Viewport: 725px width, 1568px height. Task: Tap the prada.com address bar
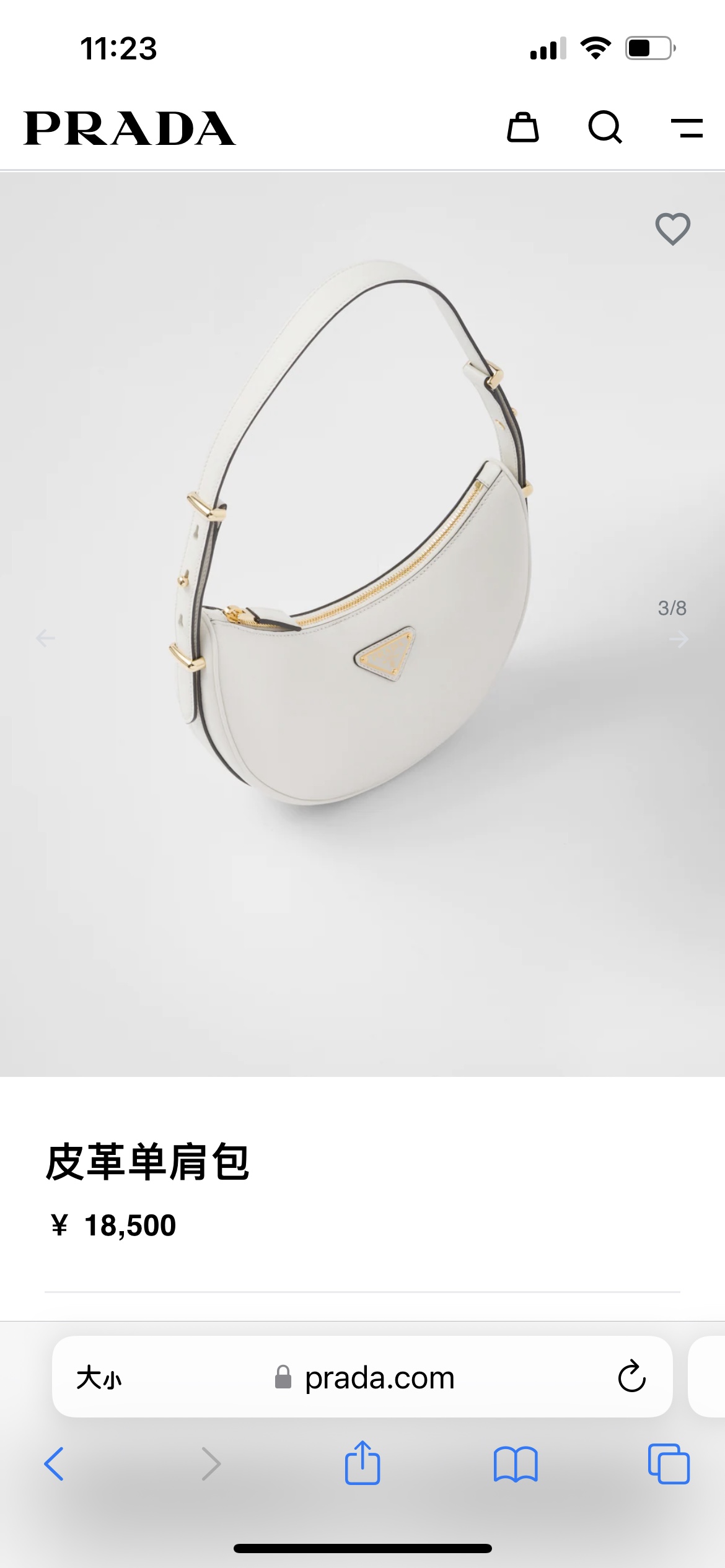pyautogui.click(x=379, y=1378)
